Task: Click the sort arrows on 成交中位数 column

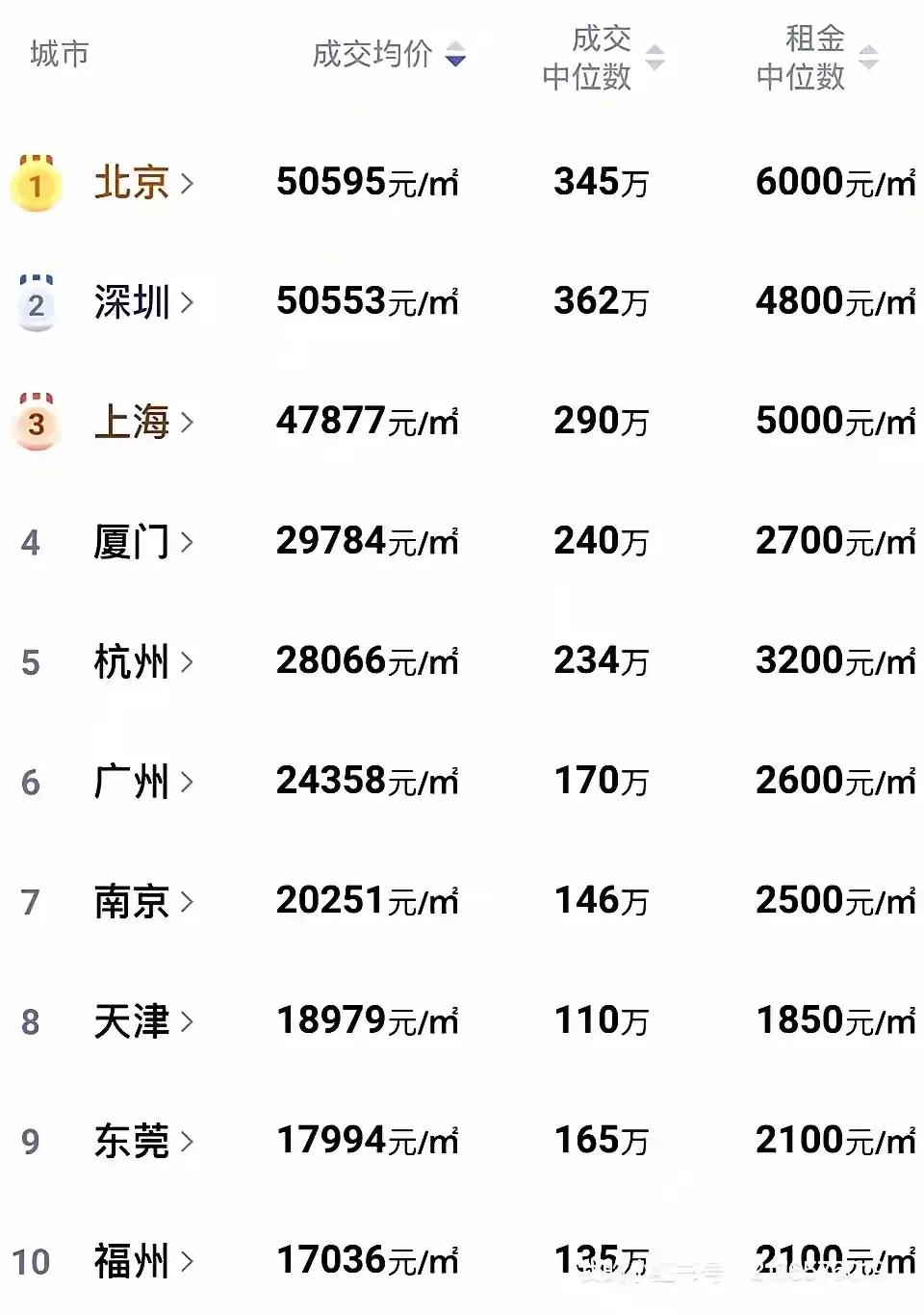Action: 654,55
